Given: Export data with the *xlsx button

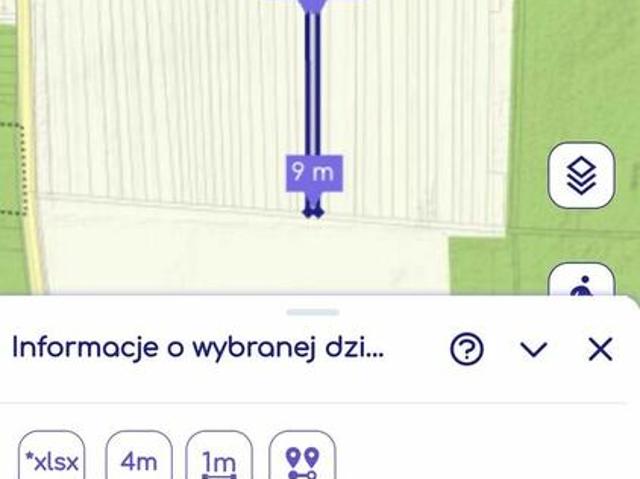Looking at the screenshot, I should coord(53,459).
